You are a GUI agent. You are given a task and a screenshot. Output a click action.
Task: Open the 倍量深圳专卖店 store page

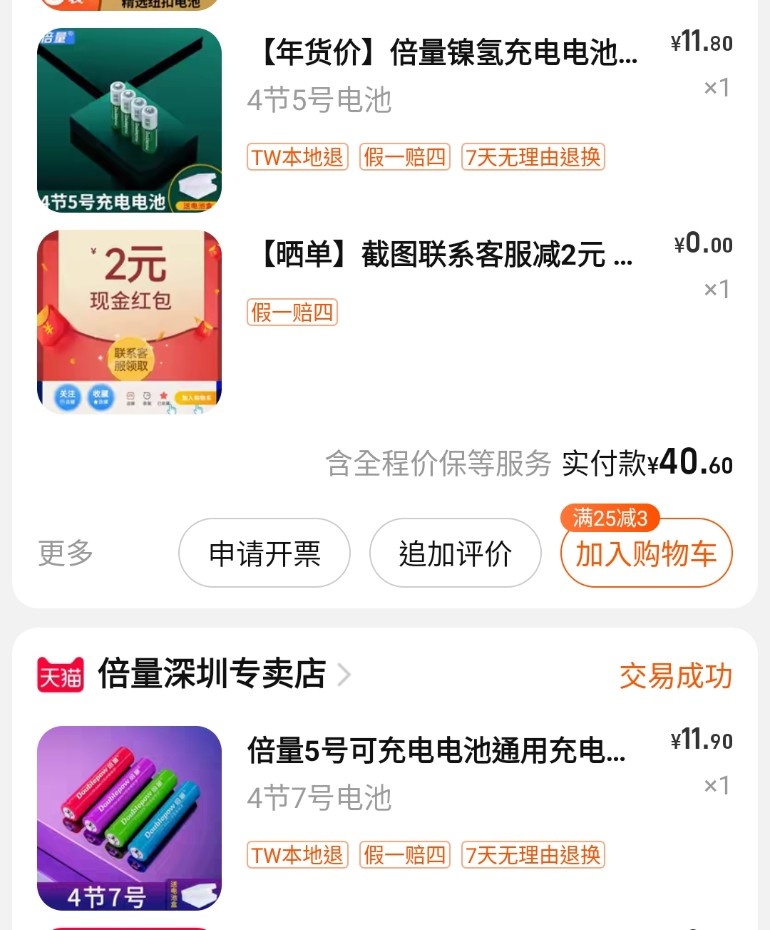point(211,675)
